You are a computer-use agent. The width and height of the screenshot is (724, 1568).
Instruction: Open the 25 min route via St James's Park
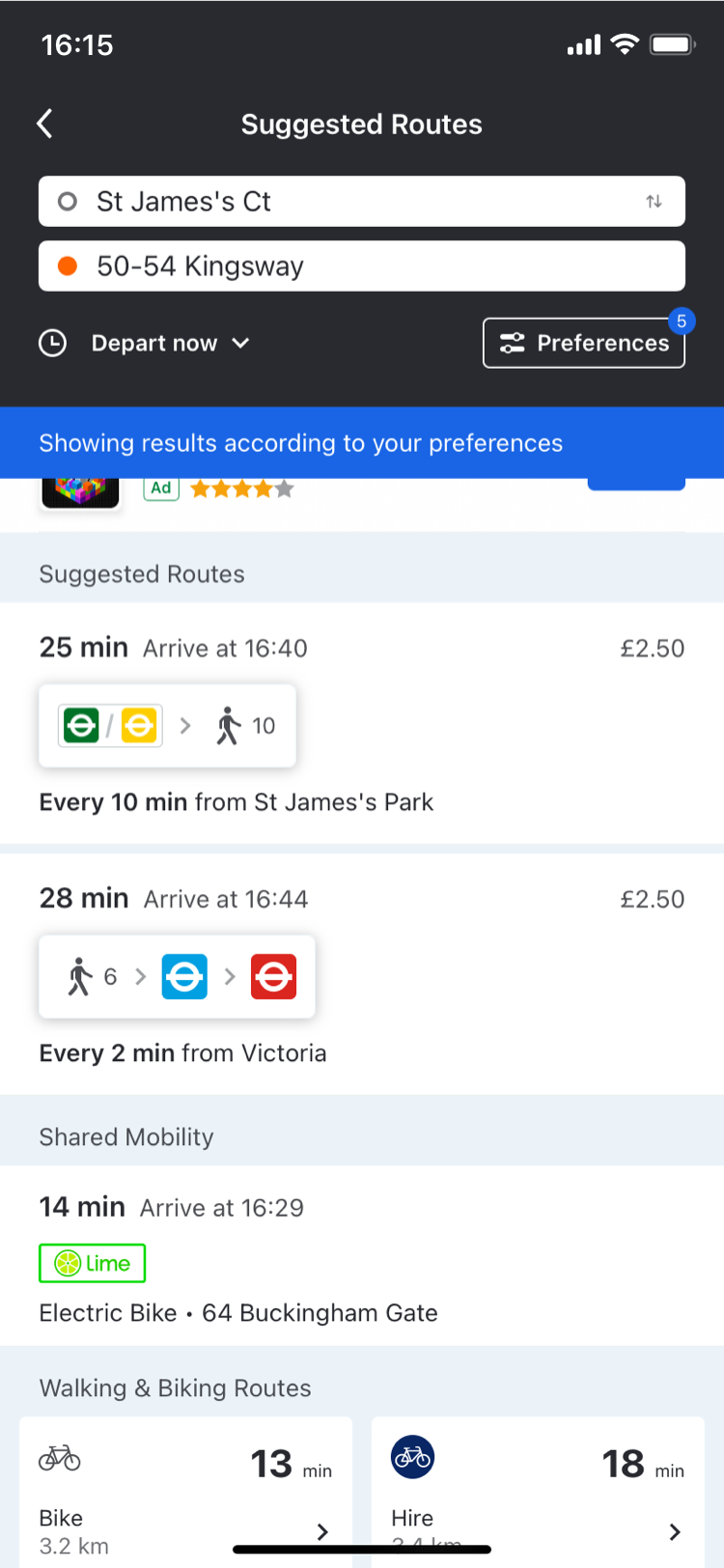click(362, 723)
